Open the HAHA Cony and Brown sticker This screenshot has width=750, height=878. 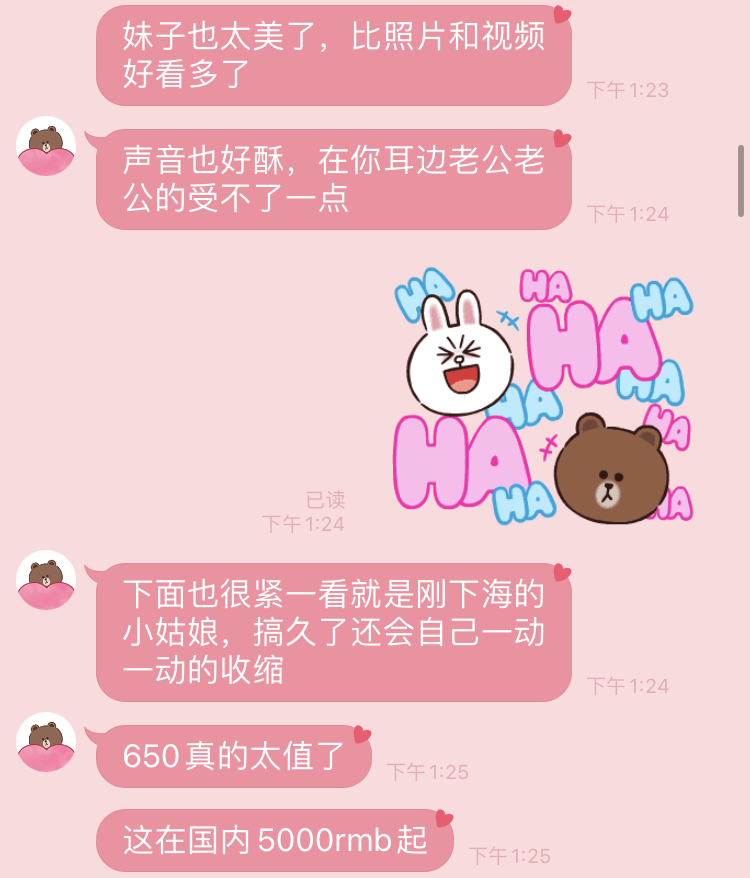pyautogui.click(x=542, y=397)
